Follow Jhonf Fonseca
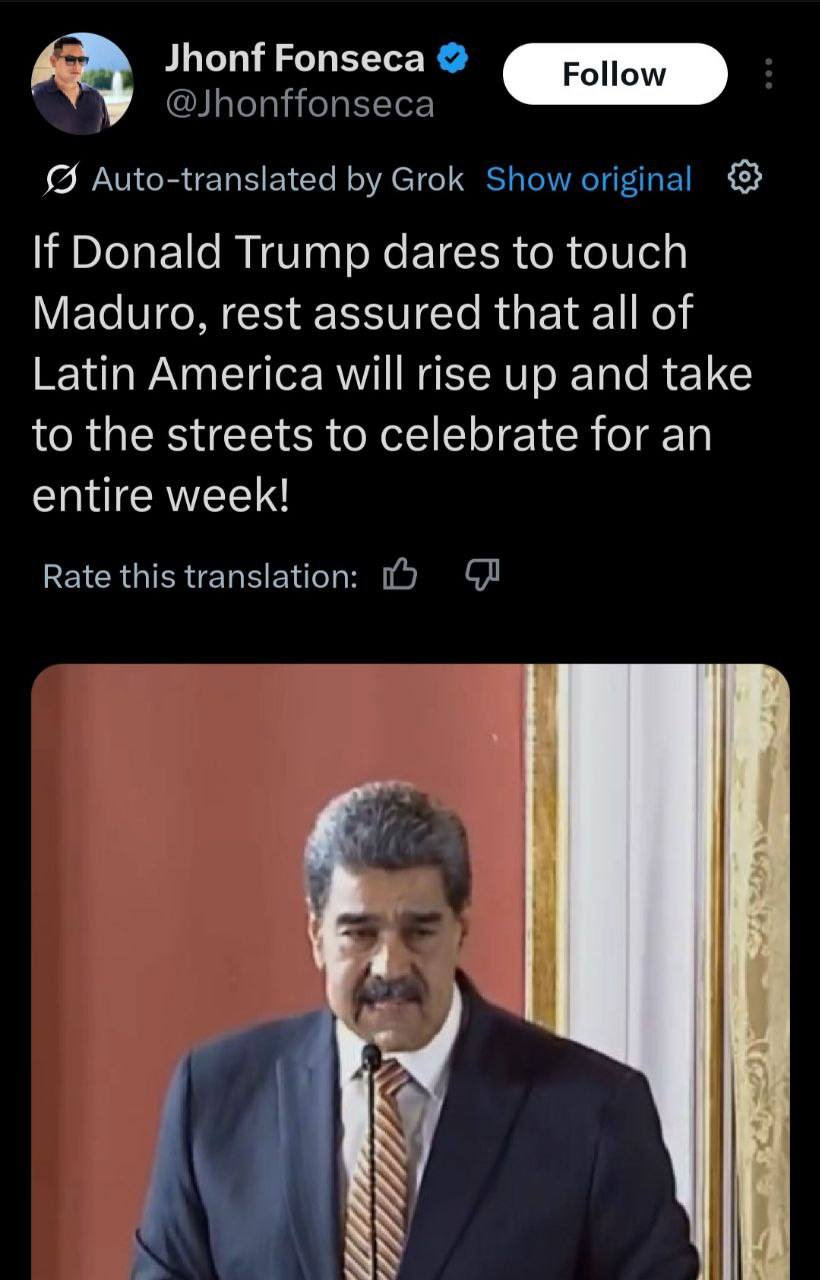Screen dimensions: 820x1280 point(614,74)
